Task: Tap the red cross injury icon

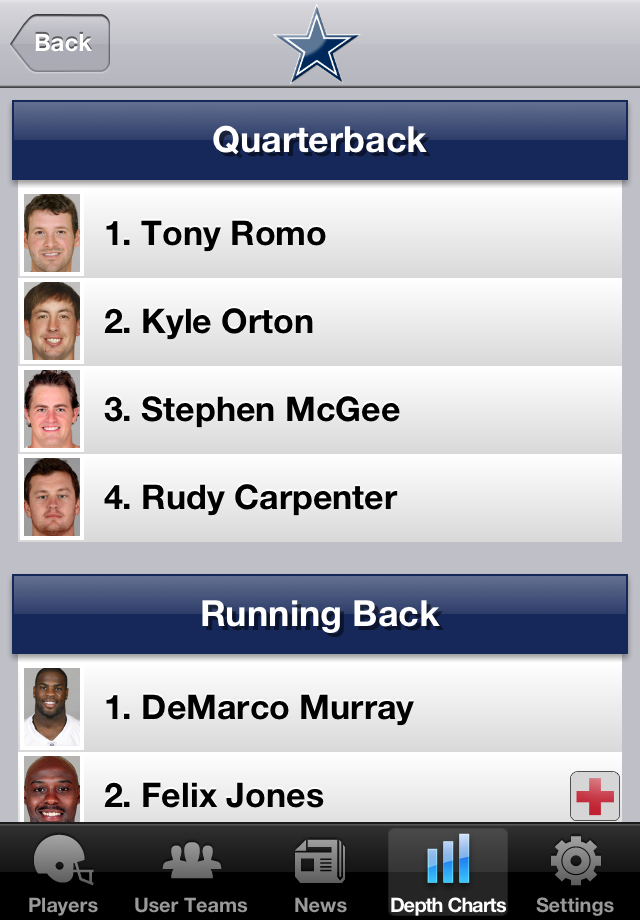Action: pos(595,796)
